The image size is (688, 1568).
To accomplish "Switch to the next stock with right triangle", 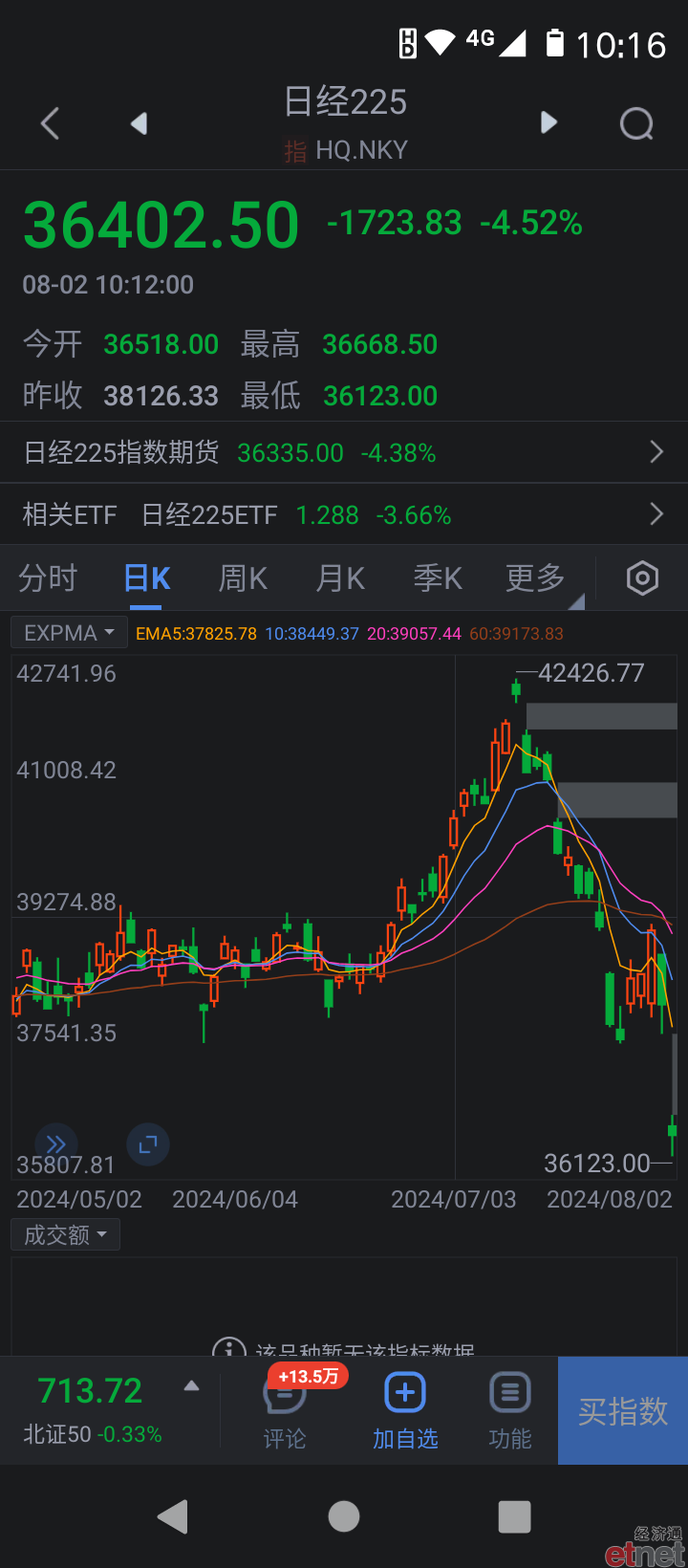I will point(548,122).
